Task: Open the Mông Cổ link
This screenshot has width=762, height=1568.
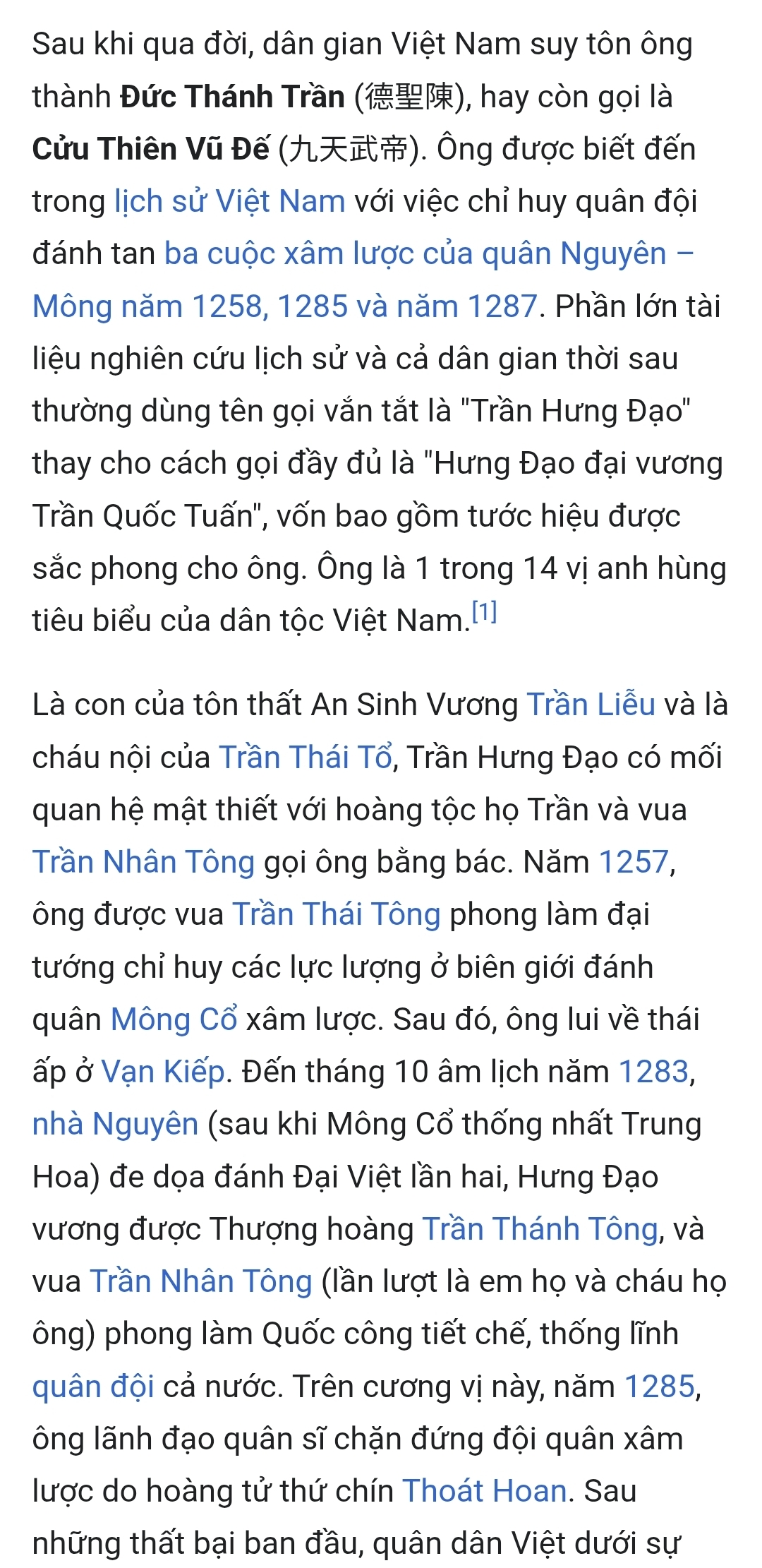Action: click(174, 1019)
